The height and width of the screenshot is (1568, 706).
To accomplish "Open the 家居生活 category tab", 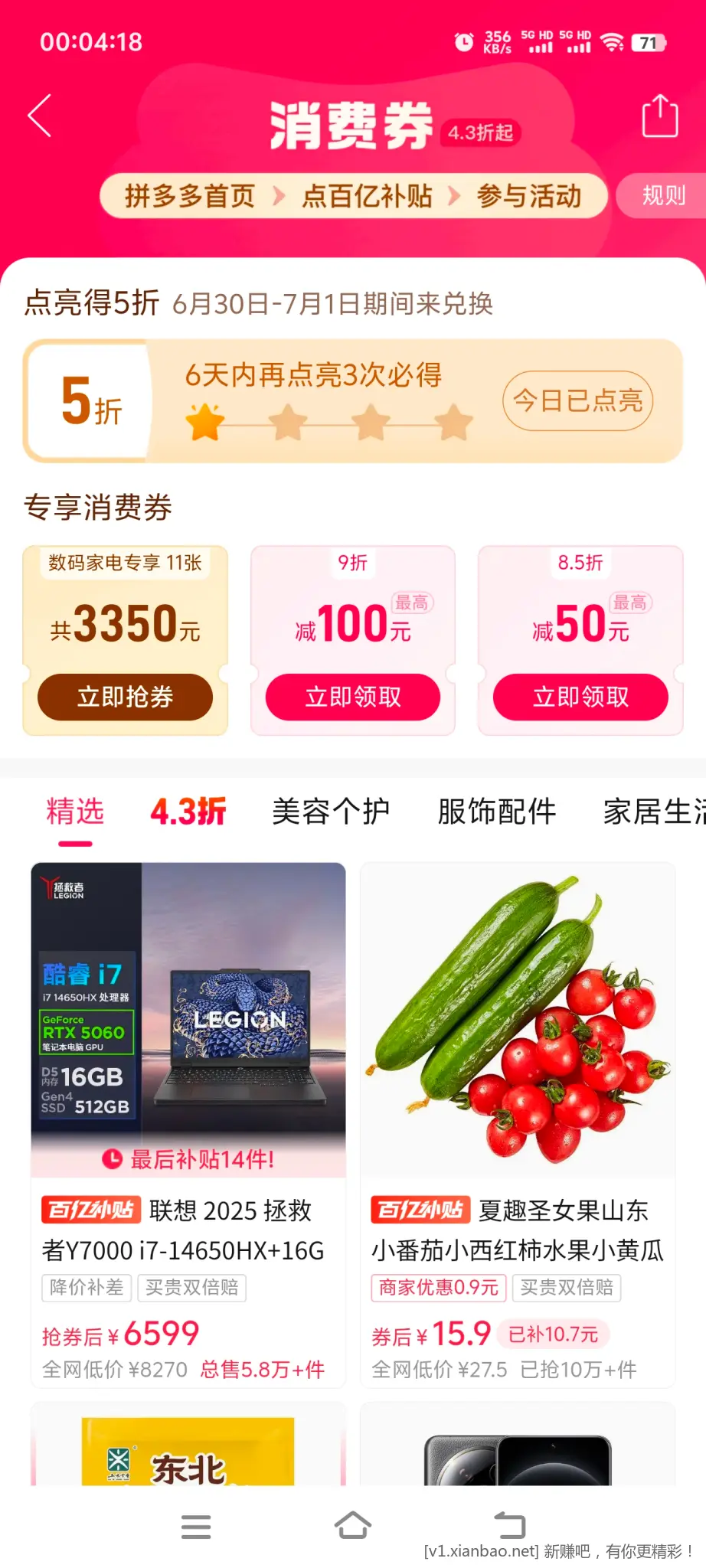I will [653, 812].
